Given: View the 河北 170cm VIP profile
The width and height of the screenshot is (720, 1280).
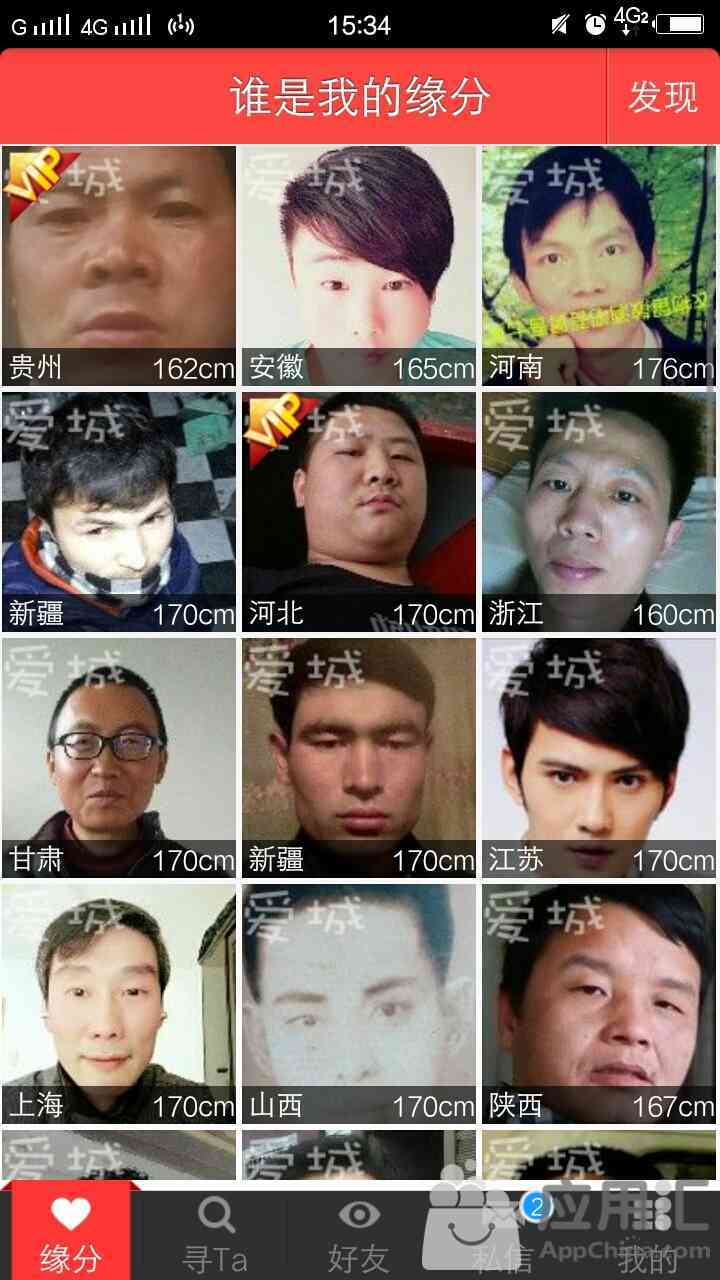Looking at the screenshot, I should click(359, 511).
